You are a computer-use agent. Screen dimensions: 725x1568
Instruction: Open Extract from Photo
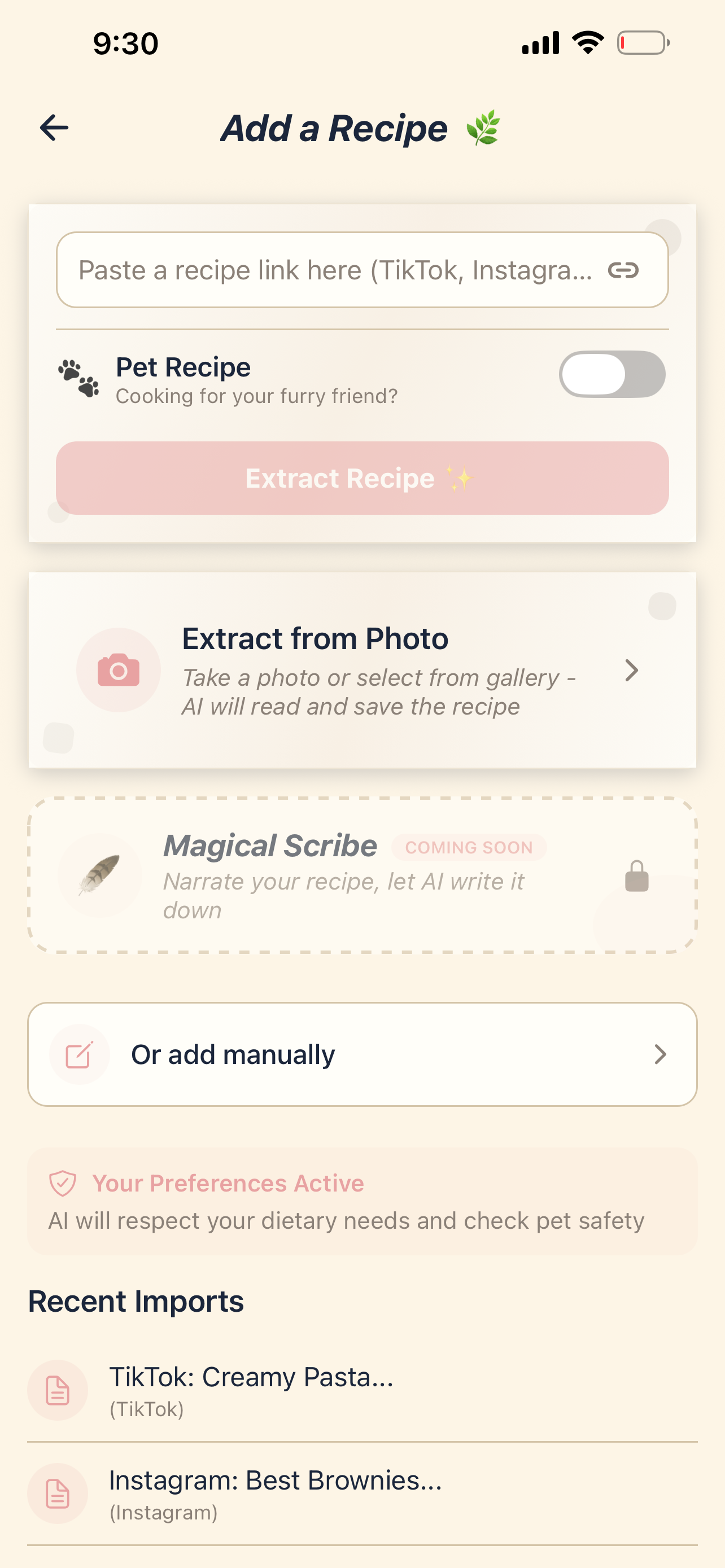click(x=362, y=670)
